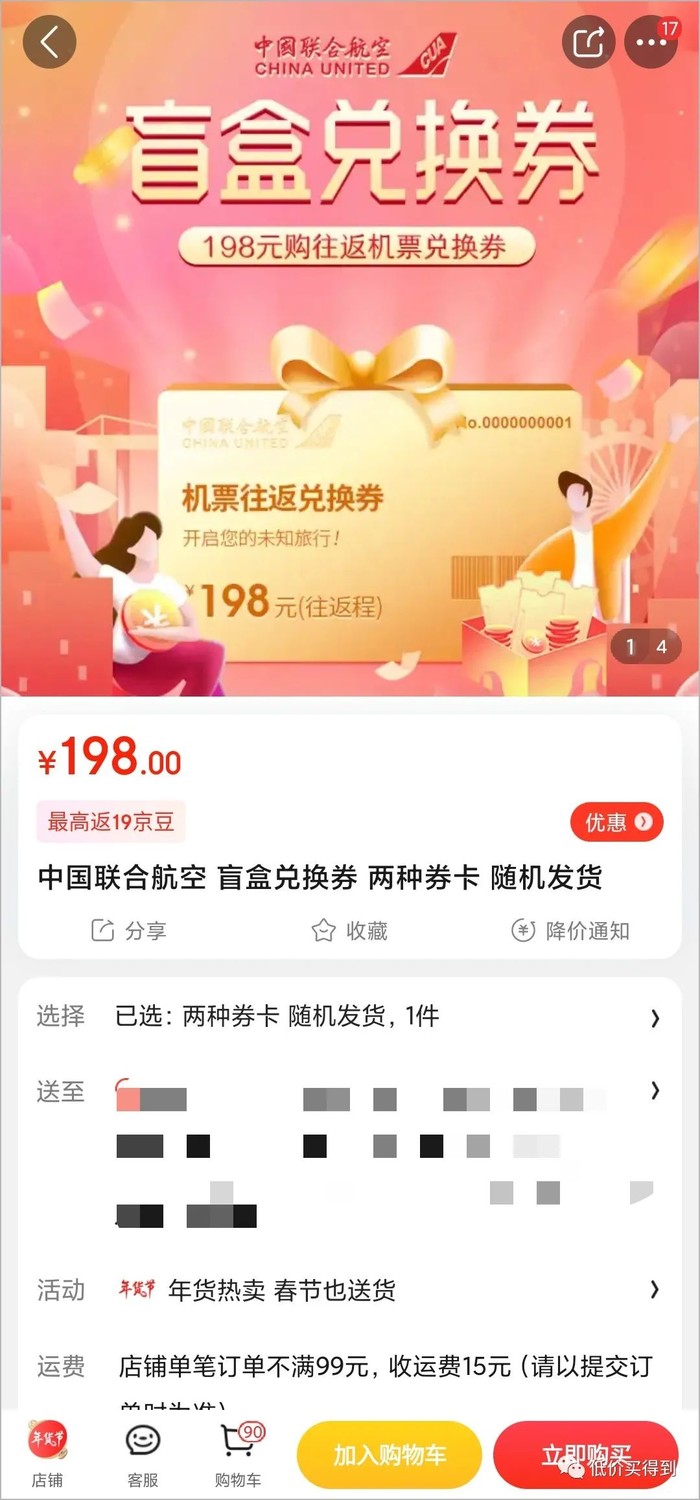The height and width of the screenshot is (1500, 700).
Task: Tap the 优惠 discount button
Action: pos(616,822)
